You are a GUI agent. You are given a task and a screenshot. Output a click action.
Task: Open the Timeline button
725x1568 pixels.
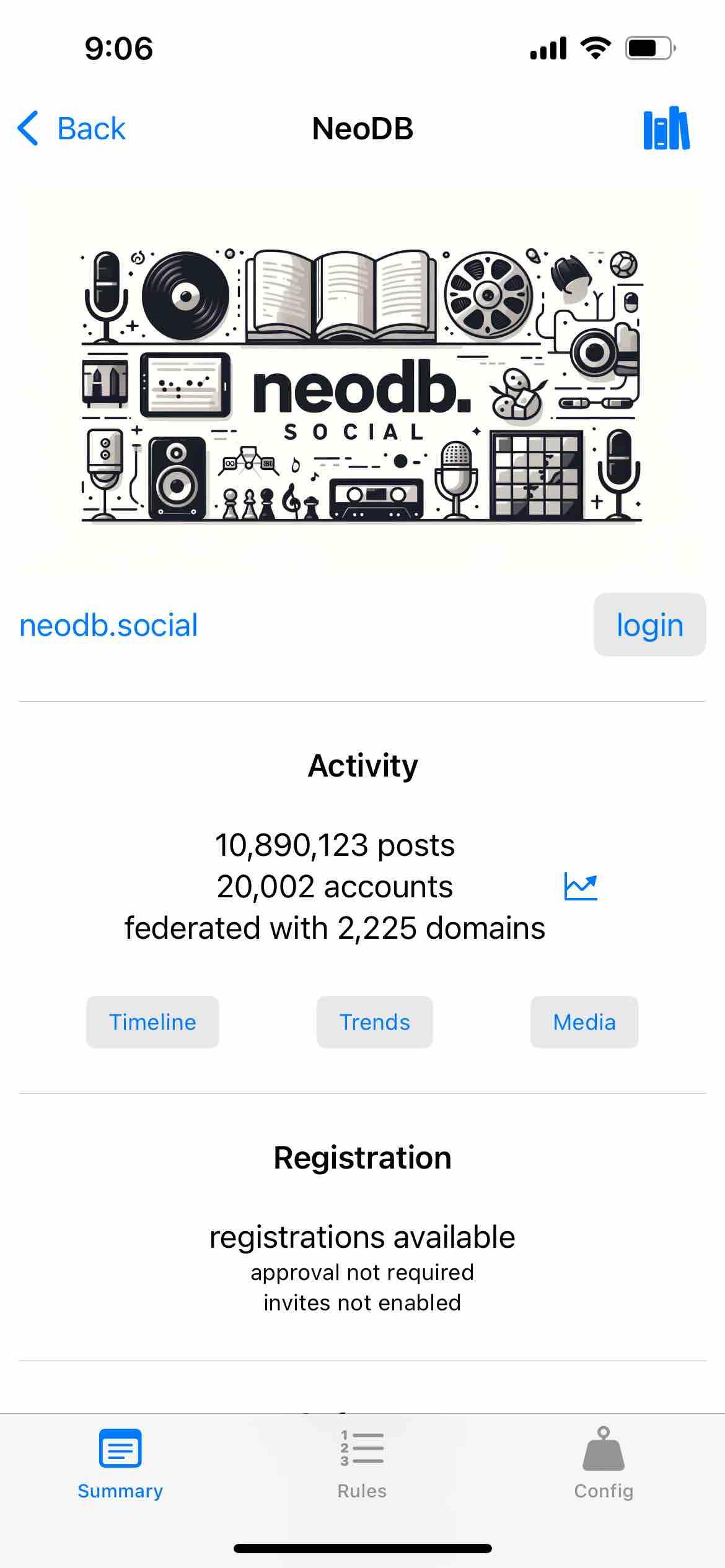click(x=152, y=1022)
